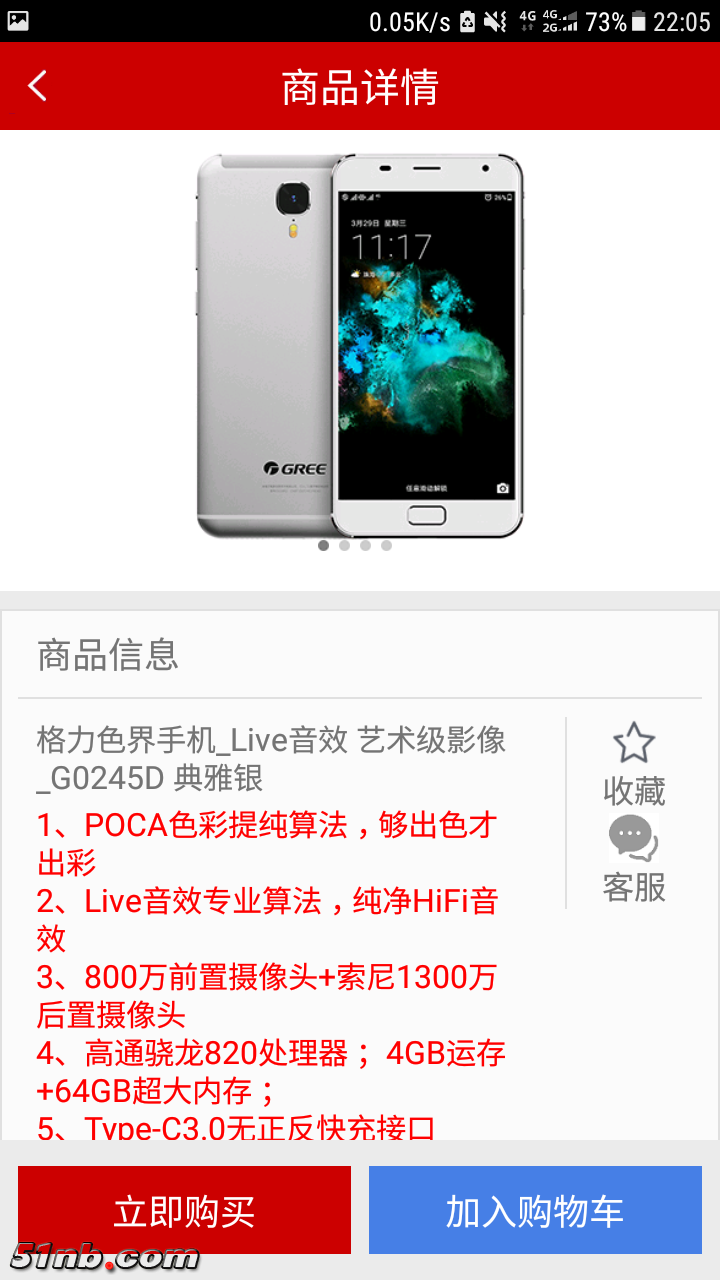Tap 立即购买 to buy now
This screenshot has height=1280, width=720.
pos(184,1210)
